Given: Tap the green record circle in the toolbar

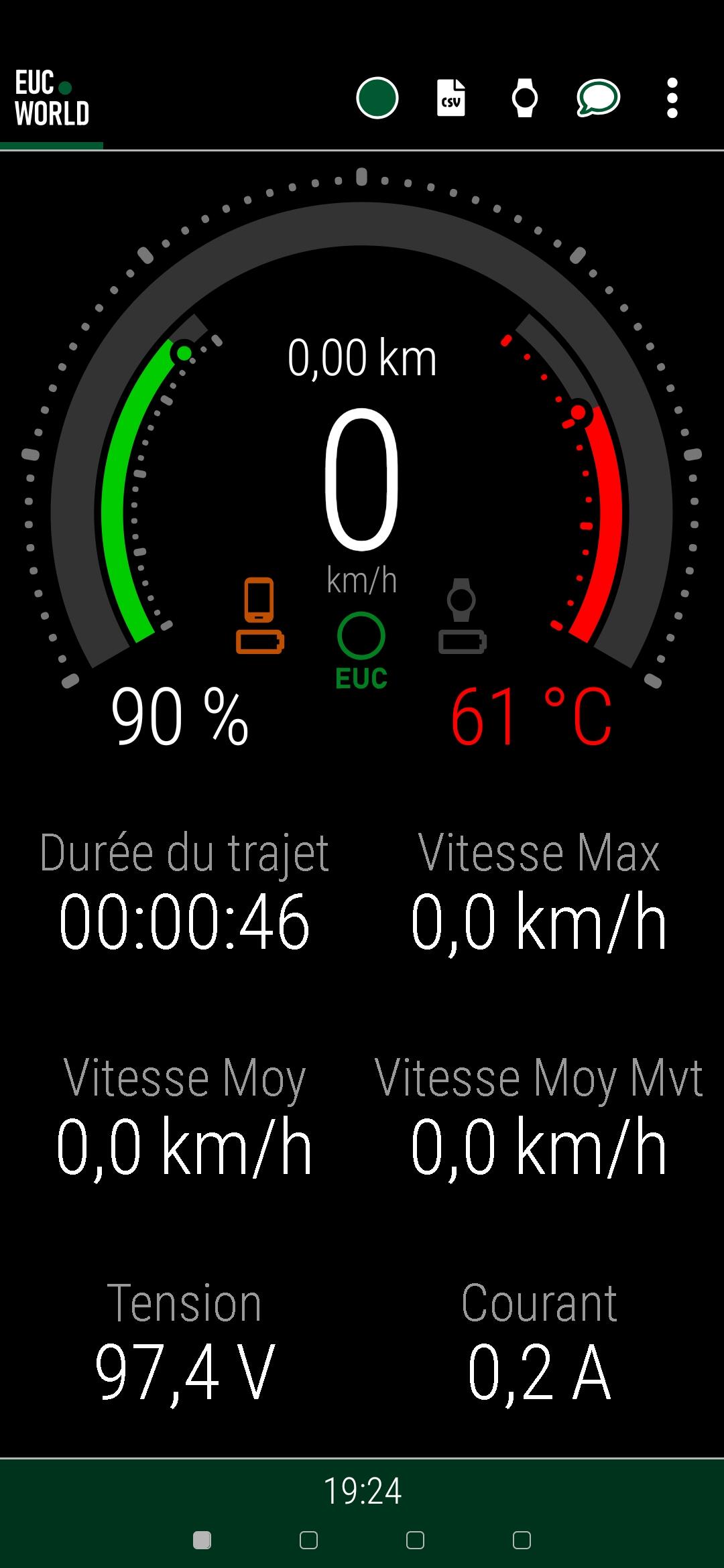Looking at the screenshot, I should 377,98.
